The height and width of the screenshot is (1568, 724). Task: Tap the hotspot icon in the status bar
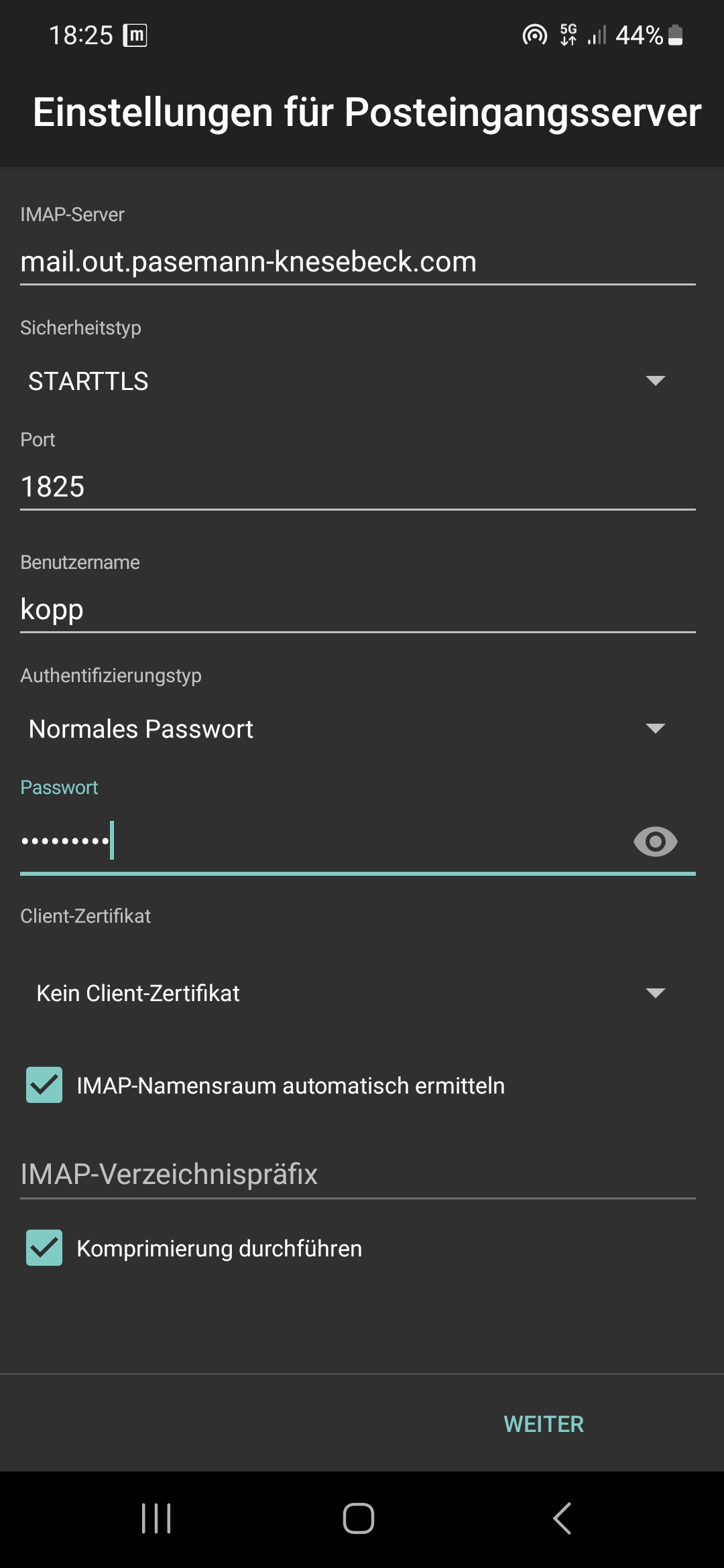(533, 35)
